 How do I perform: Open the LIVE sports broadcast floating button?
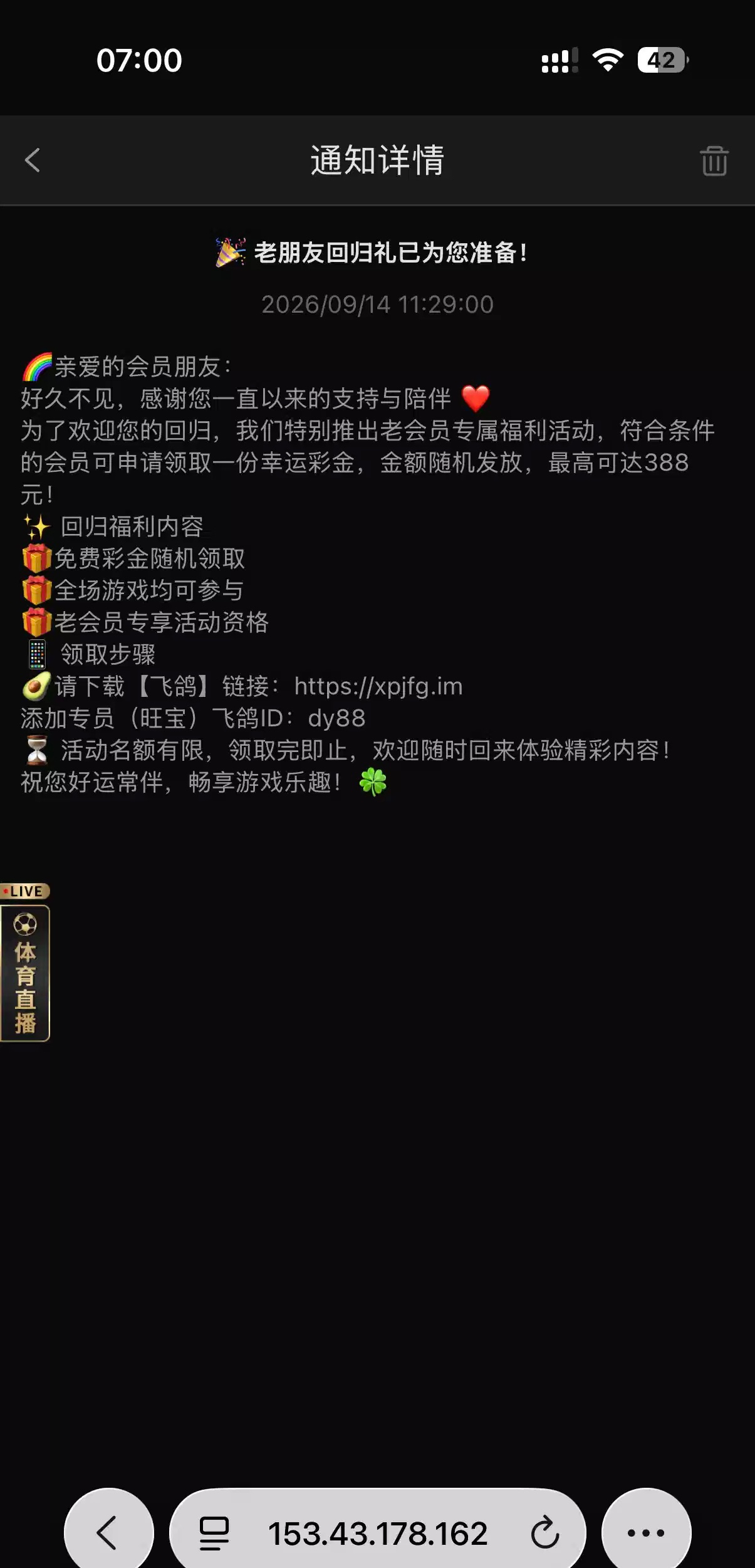24,963
